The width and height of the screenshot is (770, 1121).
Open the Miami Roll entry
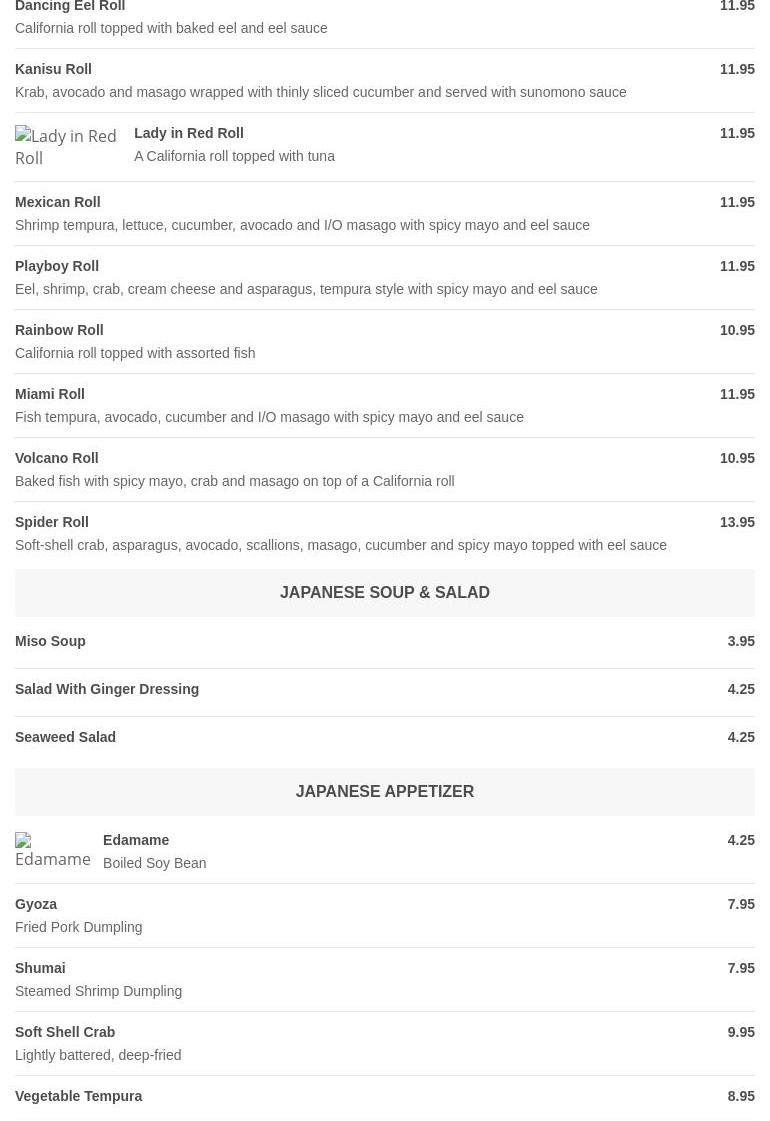50,395
